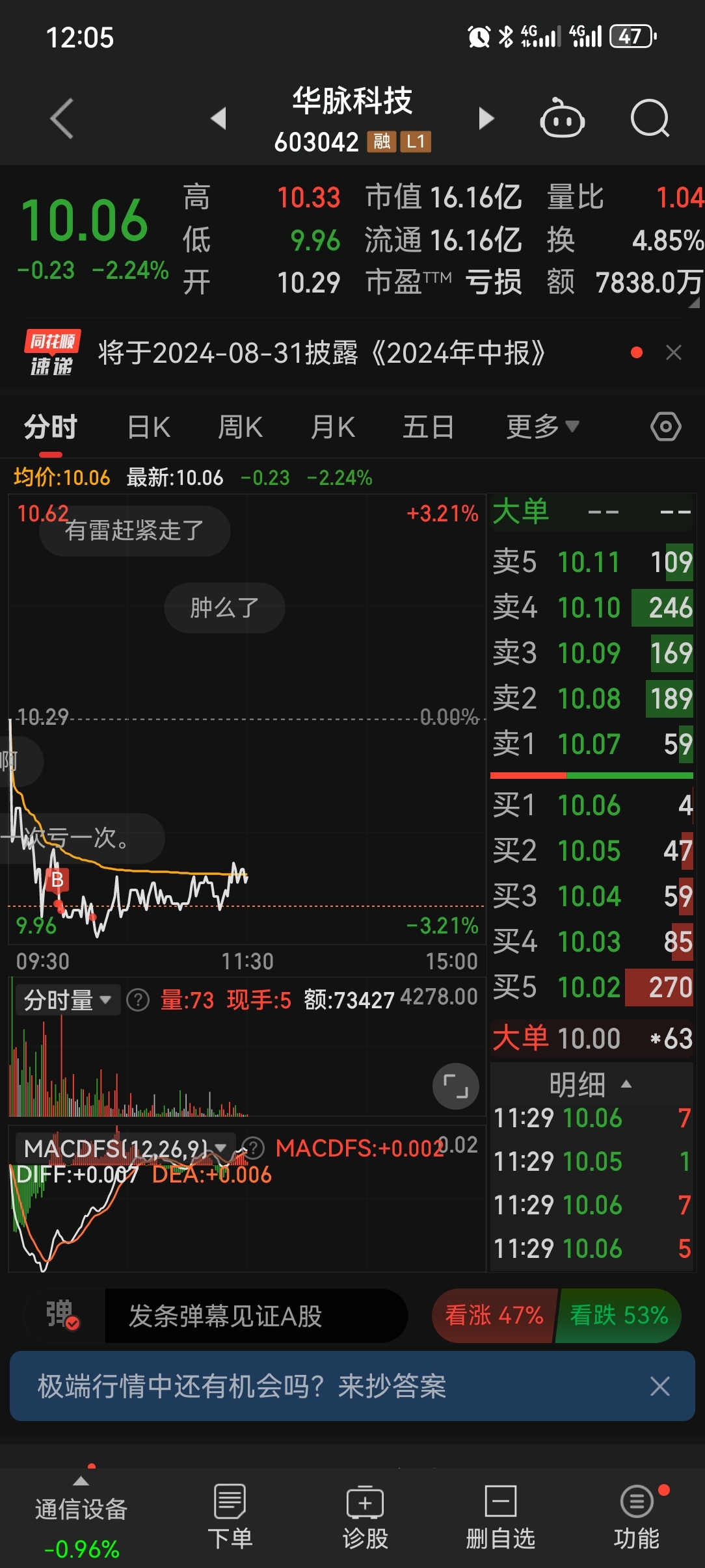Open chart settings hexagon icon
The image size is (705, 1568).
(666, 427)
